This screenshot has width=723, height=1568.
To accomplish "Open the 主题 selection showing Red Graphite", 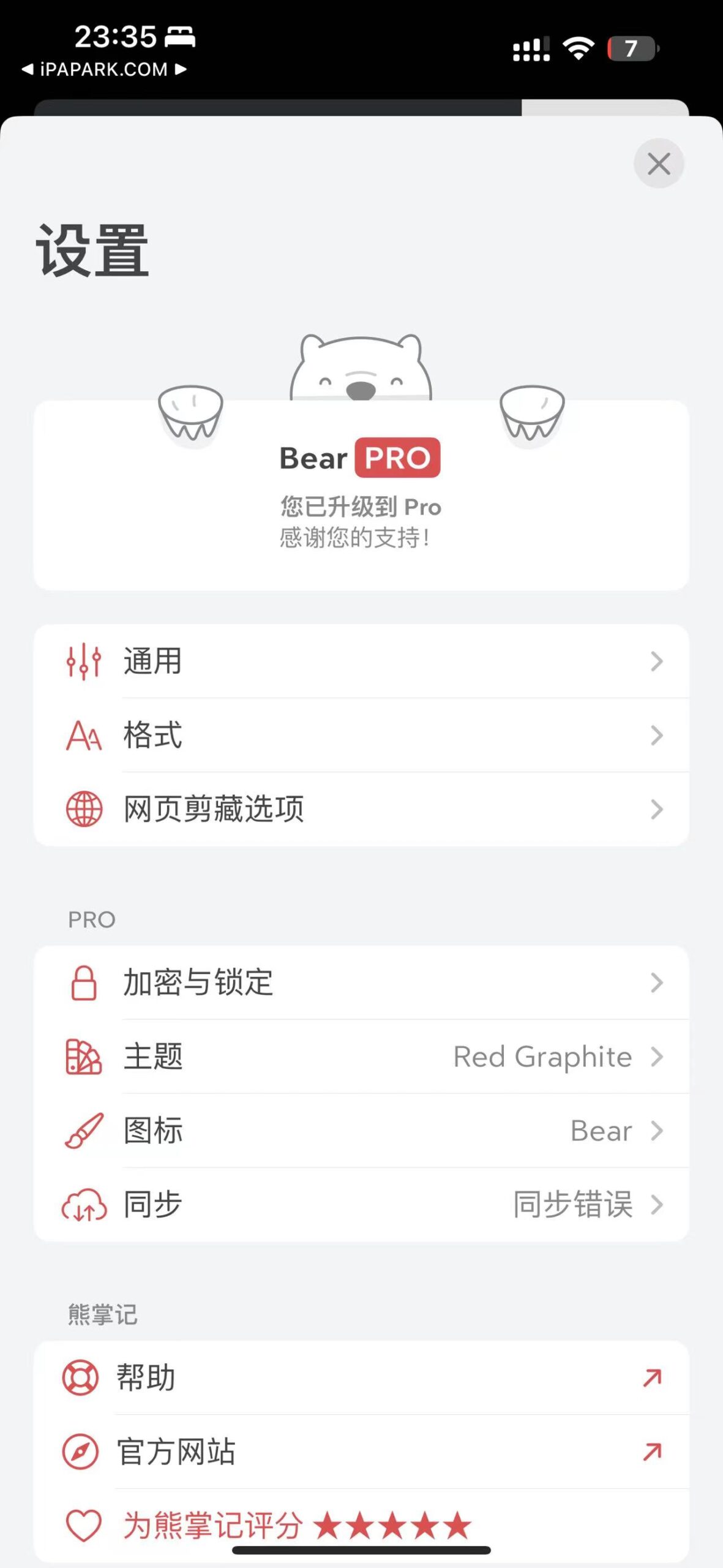I will (x=361, y=1057).
